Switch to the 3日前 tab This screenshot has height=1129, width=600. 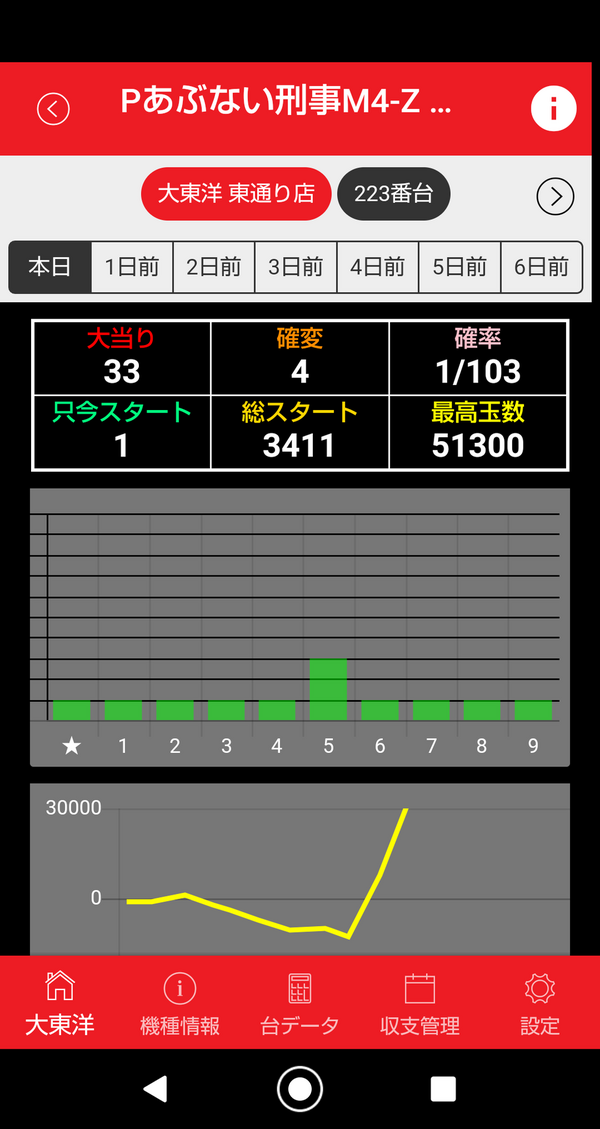296,267
